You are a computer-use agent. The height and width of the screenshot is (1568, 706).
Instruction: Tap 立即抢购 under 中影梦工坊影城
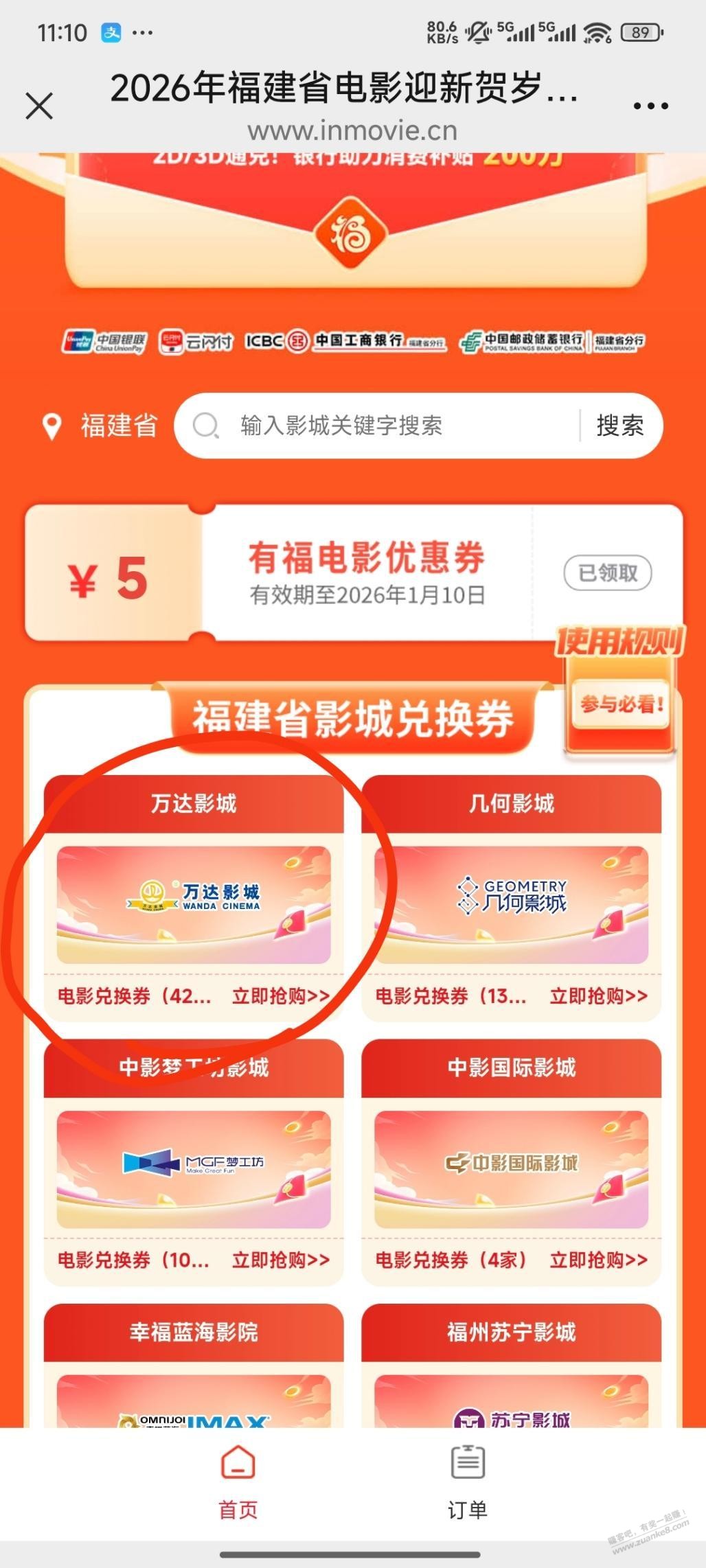click(x=280, y=1260)
